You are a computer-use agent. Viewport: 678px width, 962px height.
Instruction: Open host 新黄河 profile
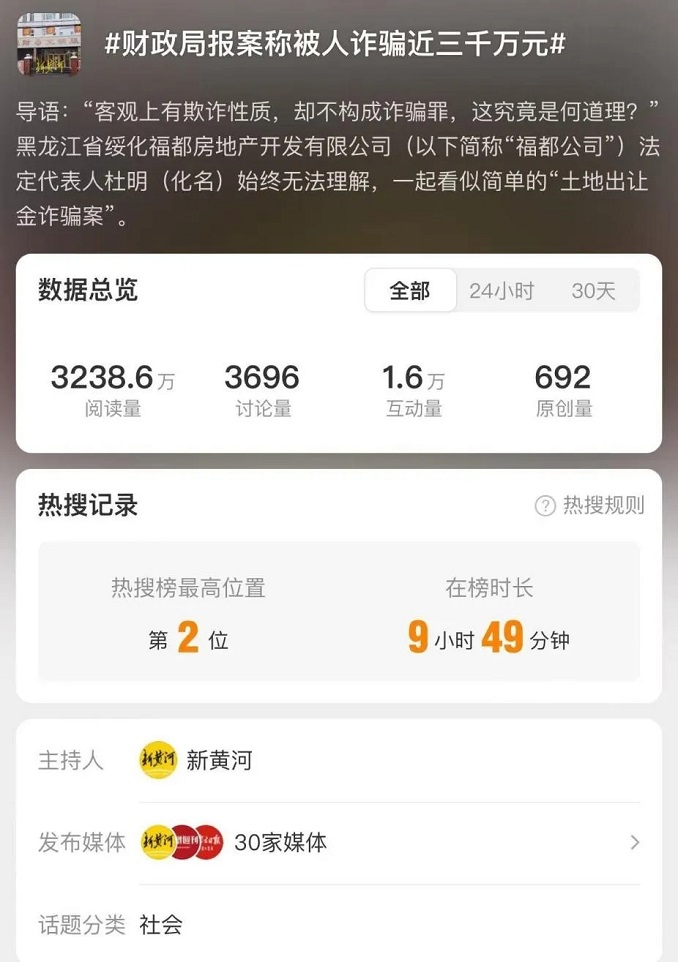218,761
